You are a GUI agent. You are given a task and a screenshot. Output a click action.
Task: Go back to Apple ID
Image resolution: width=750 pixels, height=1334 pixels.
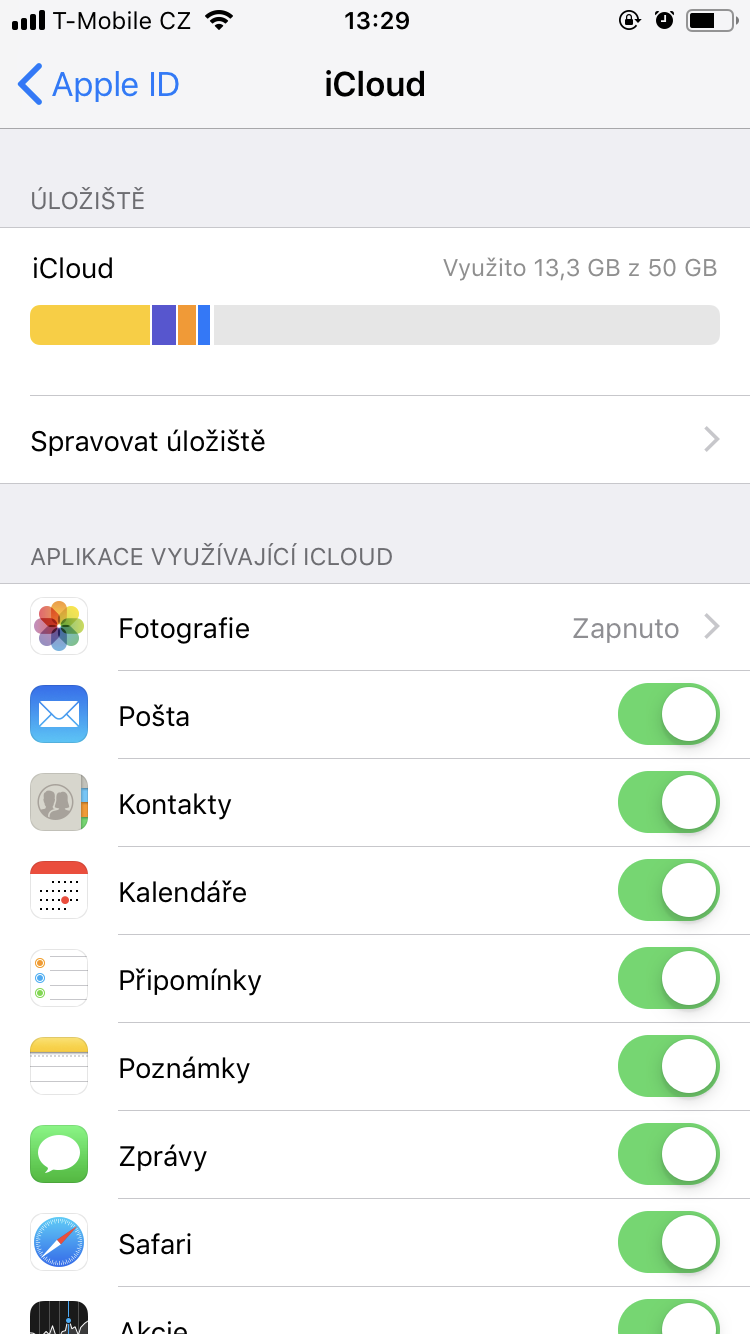98,85
